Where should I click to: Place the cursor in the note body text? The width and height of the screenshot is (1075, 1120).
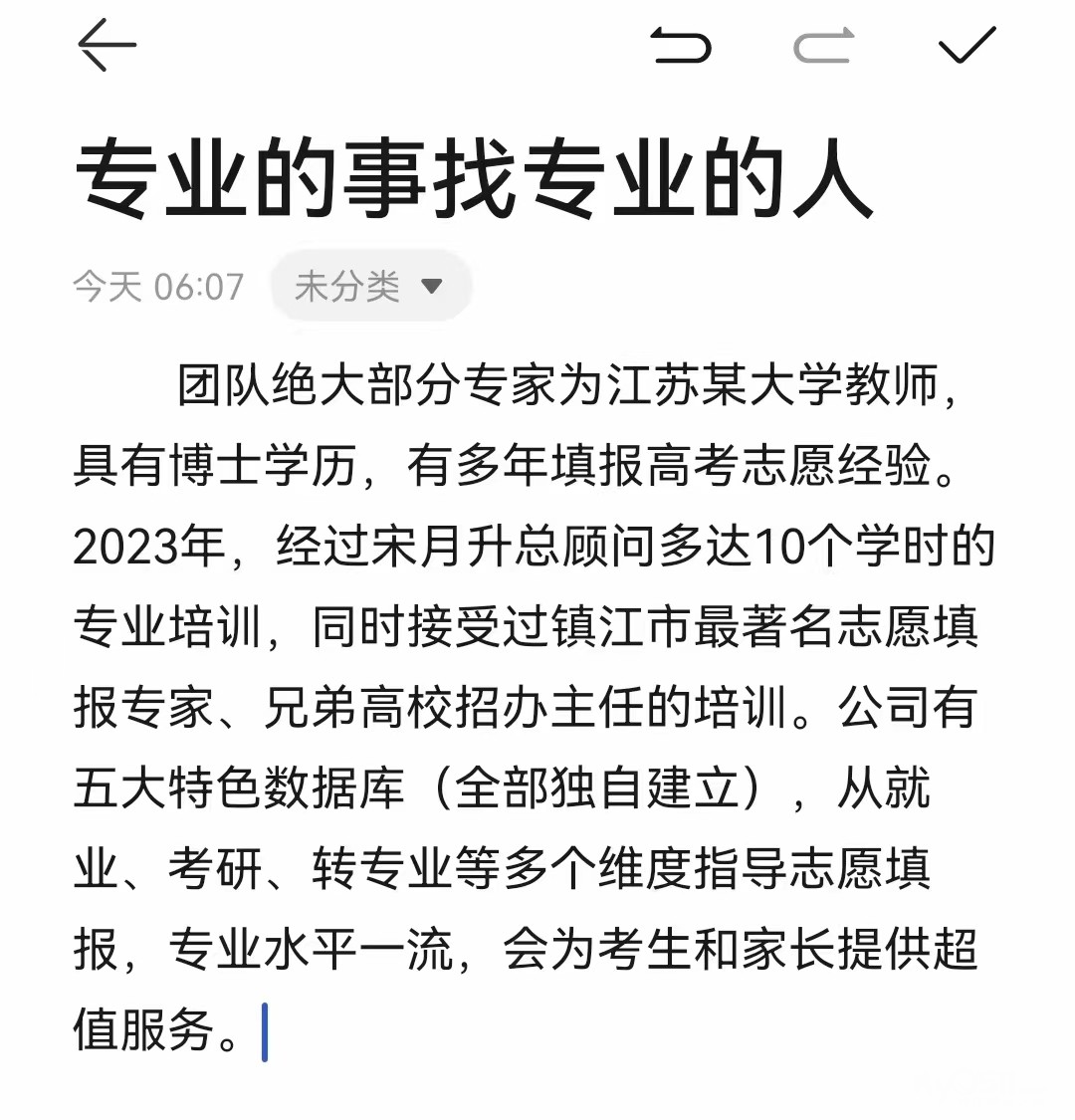[x=528, y=707]
